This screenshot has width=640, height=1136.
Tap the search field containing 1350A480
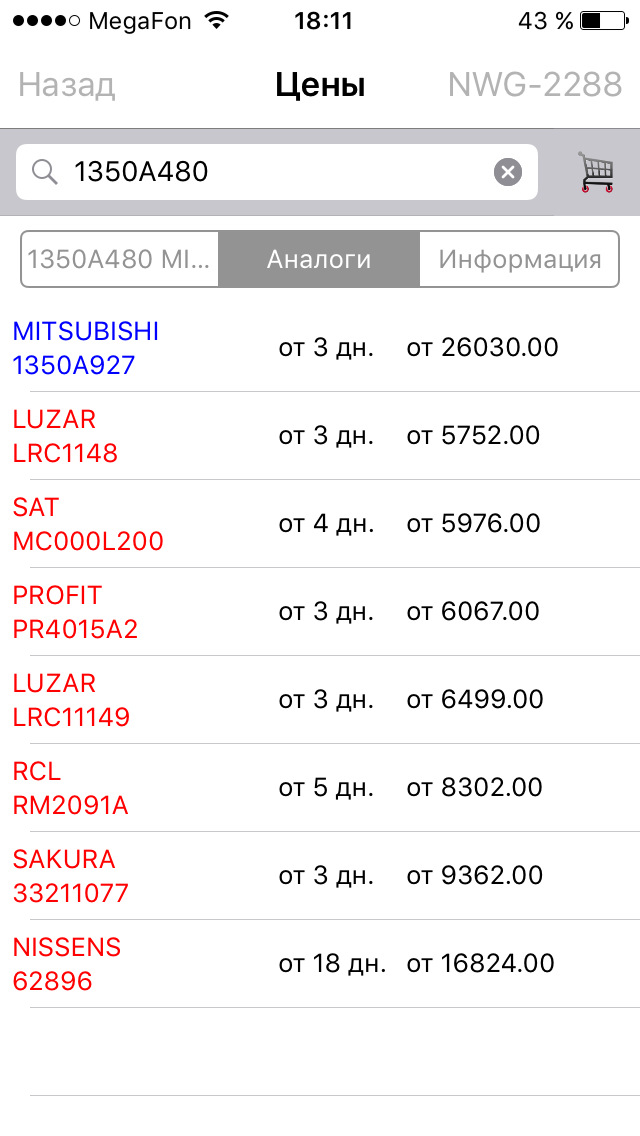[x=270, y=173]
